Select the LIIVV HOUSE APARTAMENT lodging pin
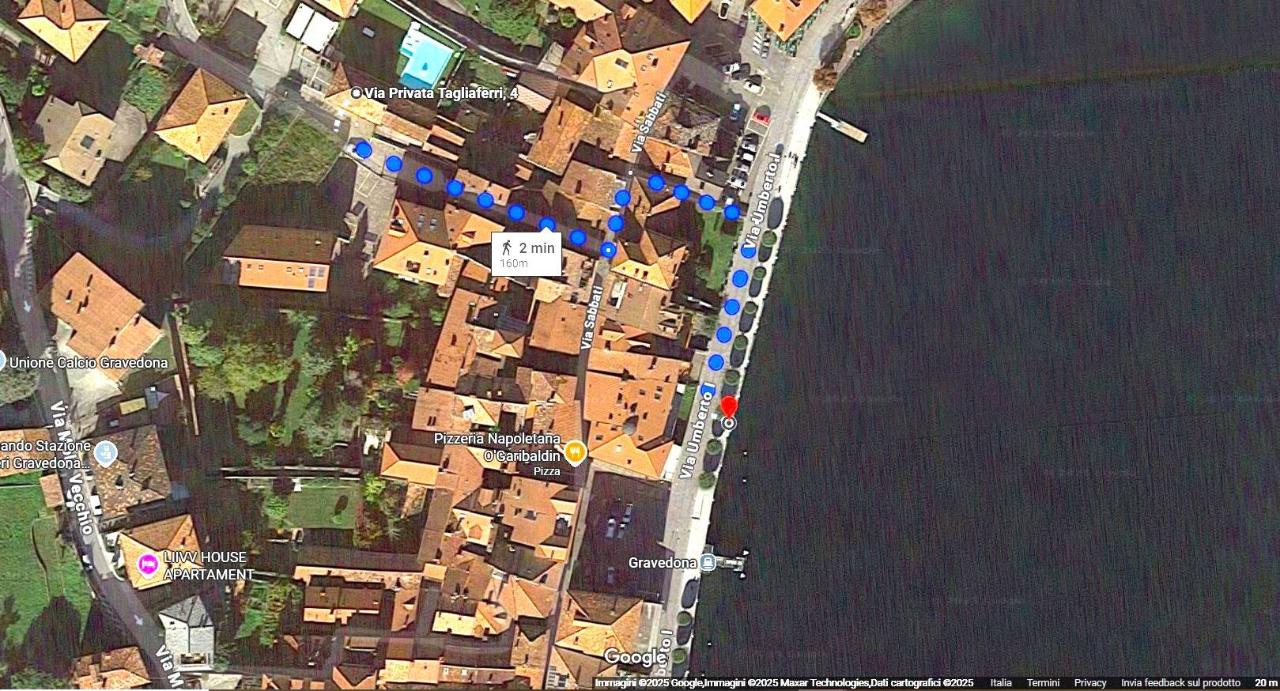The height and width of the screenshot is (691, 1280). pyautogui.click(x=148, y=565)
